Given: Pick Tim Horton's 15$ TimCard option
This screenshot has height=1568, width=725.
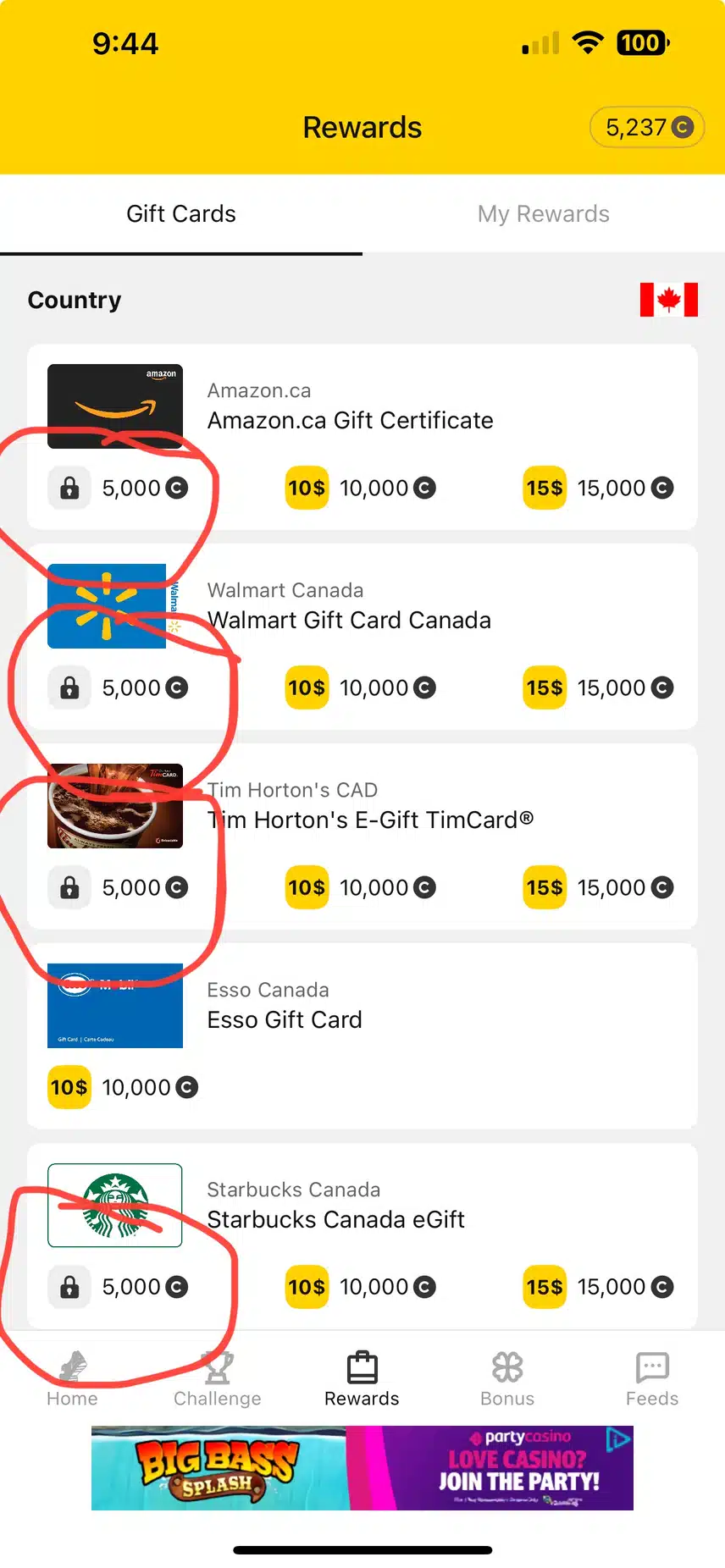Looking at the screenshot, I should [599, 888].
